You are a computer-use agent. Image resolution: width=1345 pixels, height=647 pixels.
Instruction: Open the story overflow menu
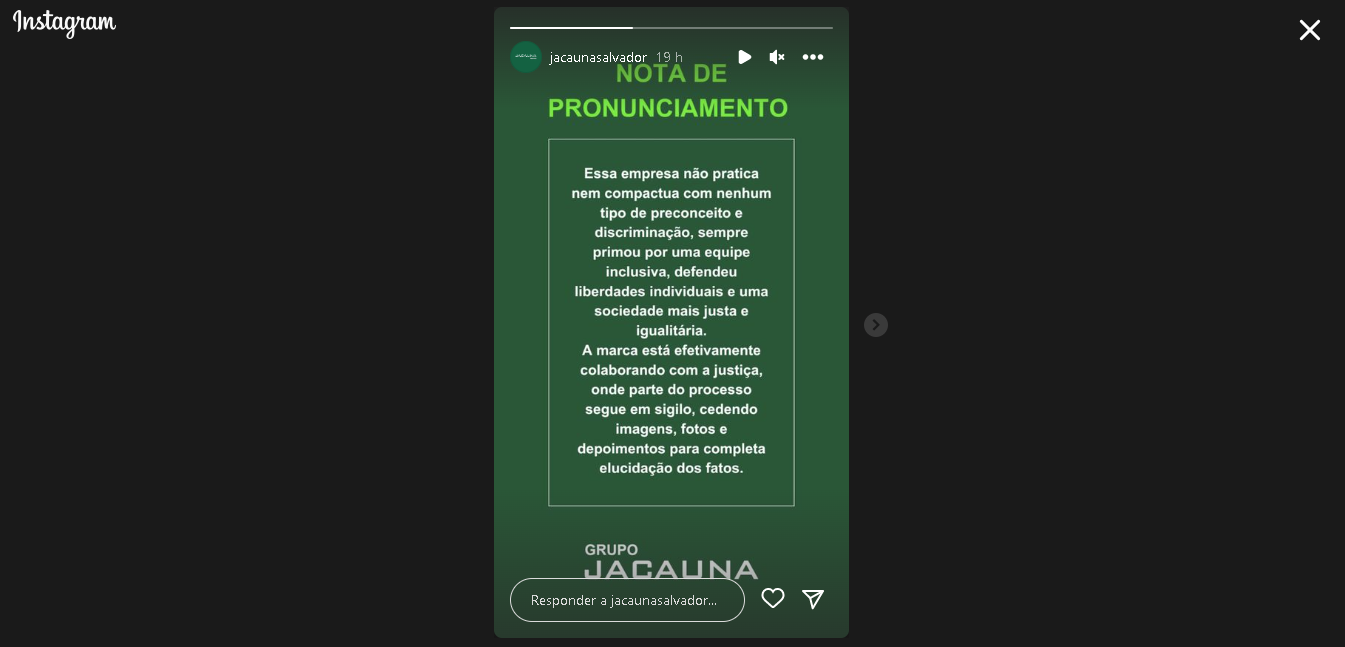(813, 57)
